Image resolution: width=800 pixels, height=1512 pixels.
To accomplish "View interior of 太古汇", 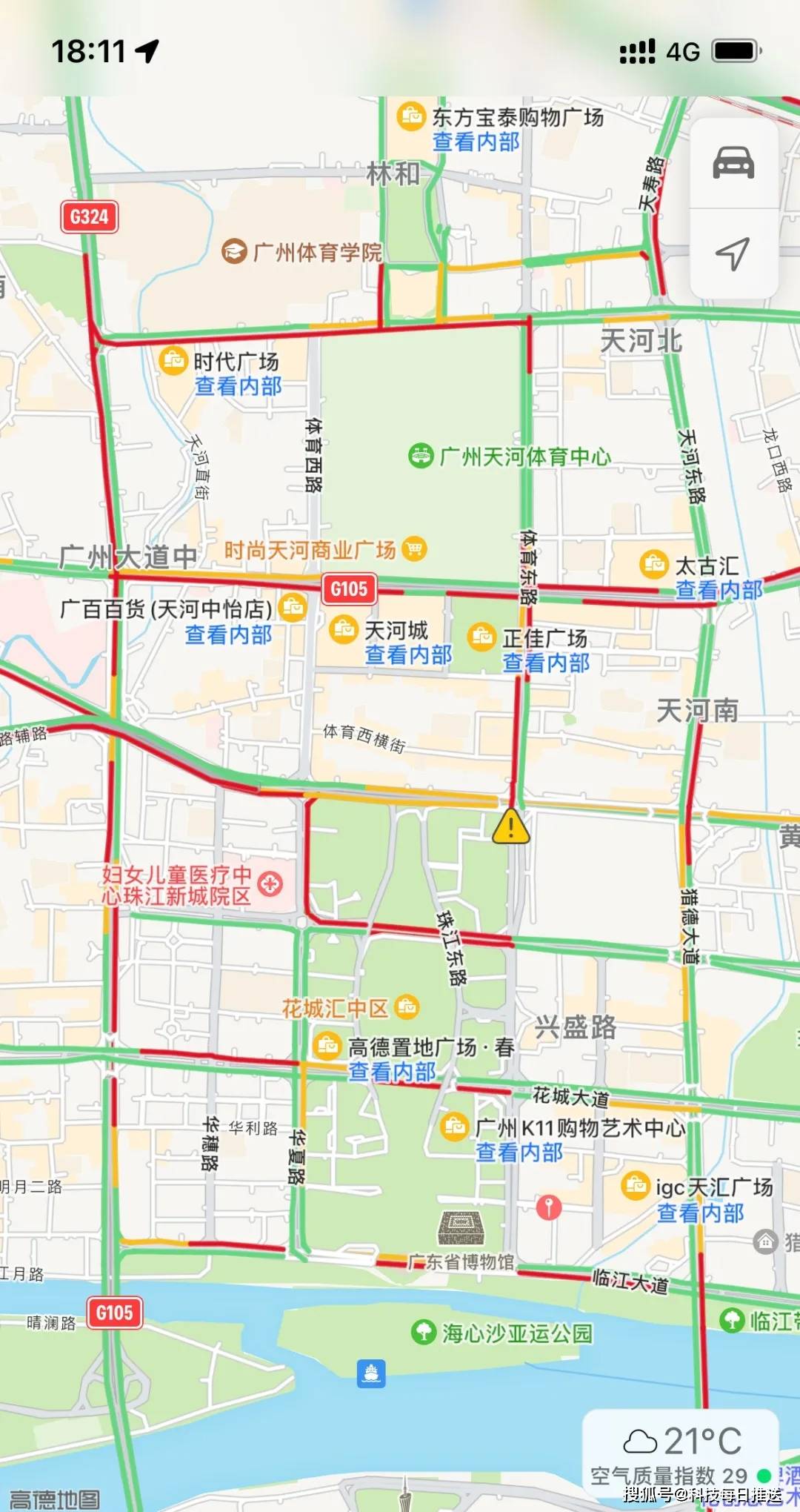I will [719, 591].
